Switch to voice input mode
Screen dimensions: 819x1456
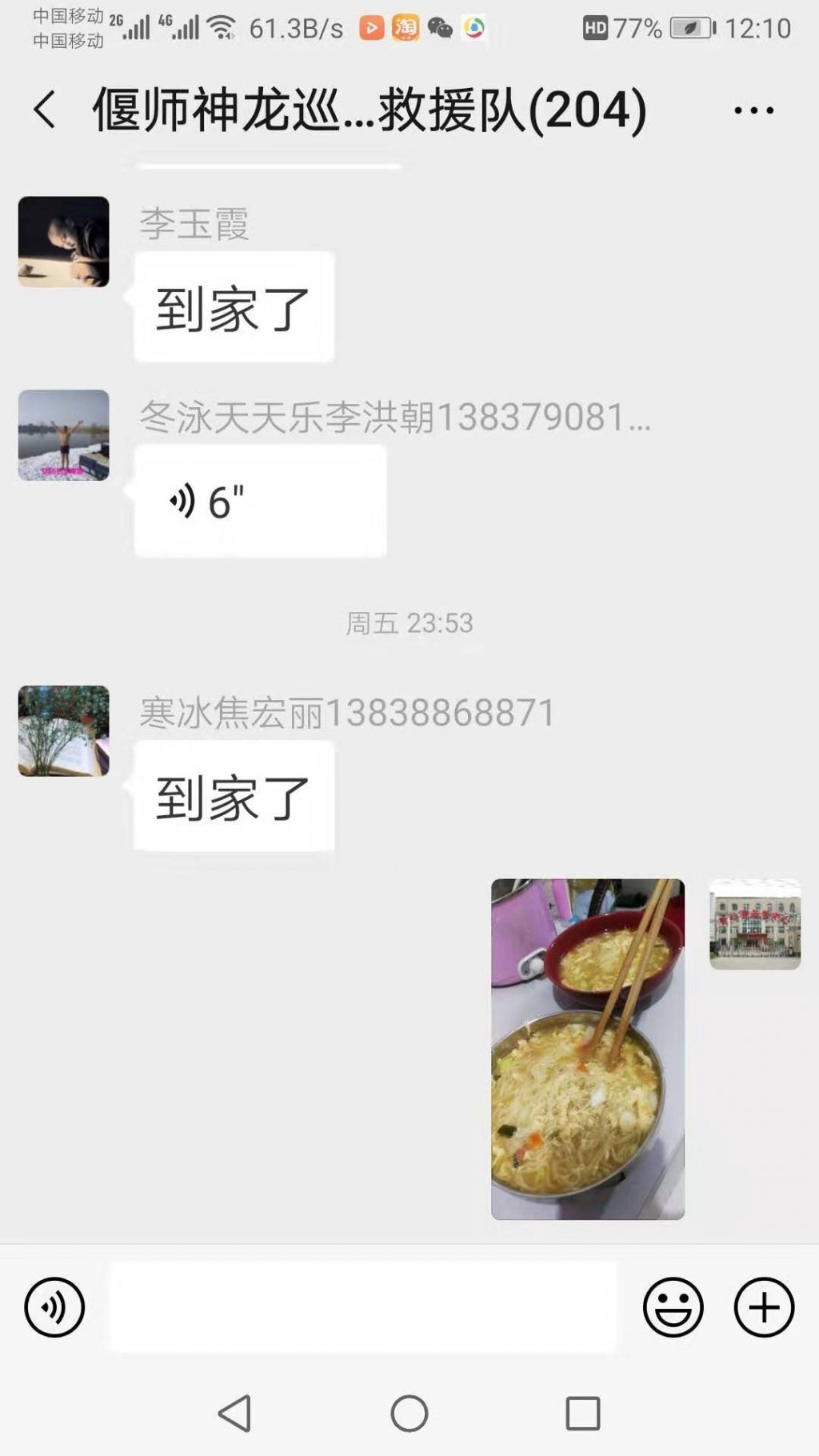[x=54, y=1308]
